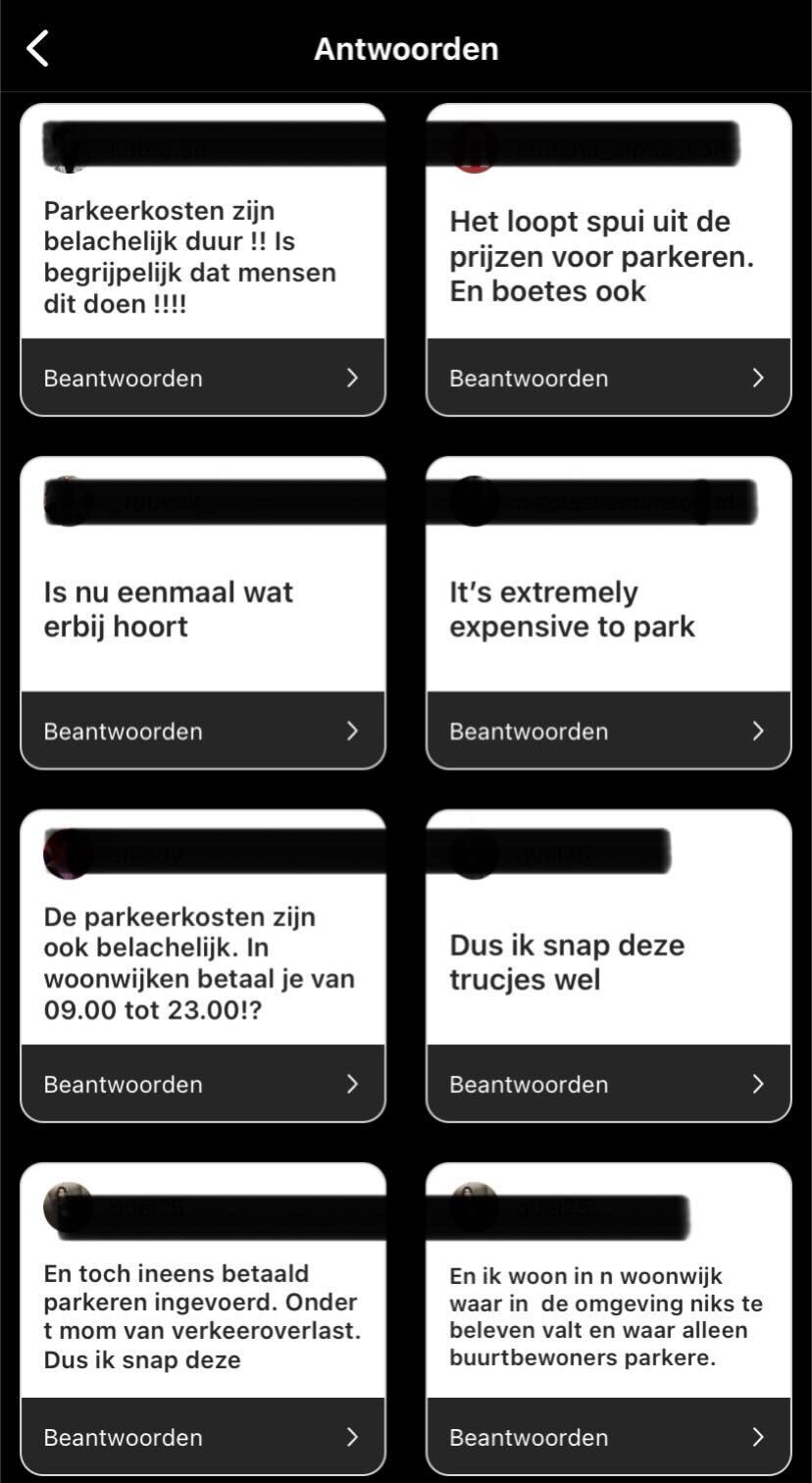
Task: Tap Beantwoorden under 'En toch ineens betaald parkeren'
Action: click(202, 1437)
